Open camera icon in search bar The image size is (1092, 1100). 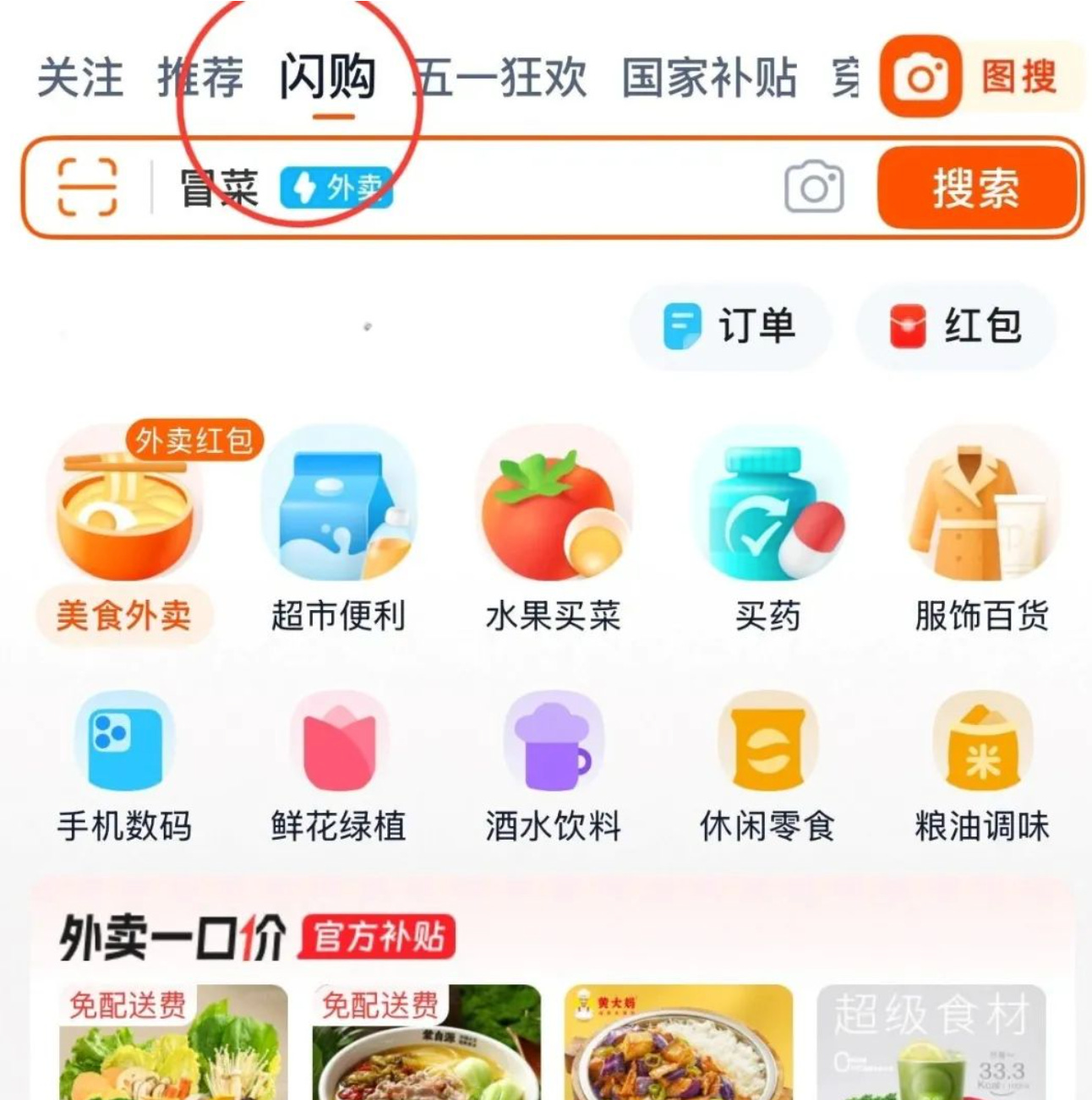814,187
